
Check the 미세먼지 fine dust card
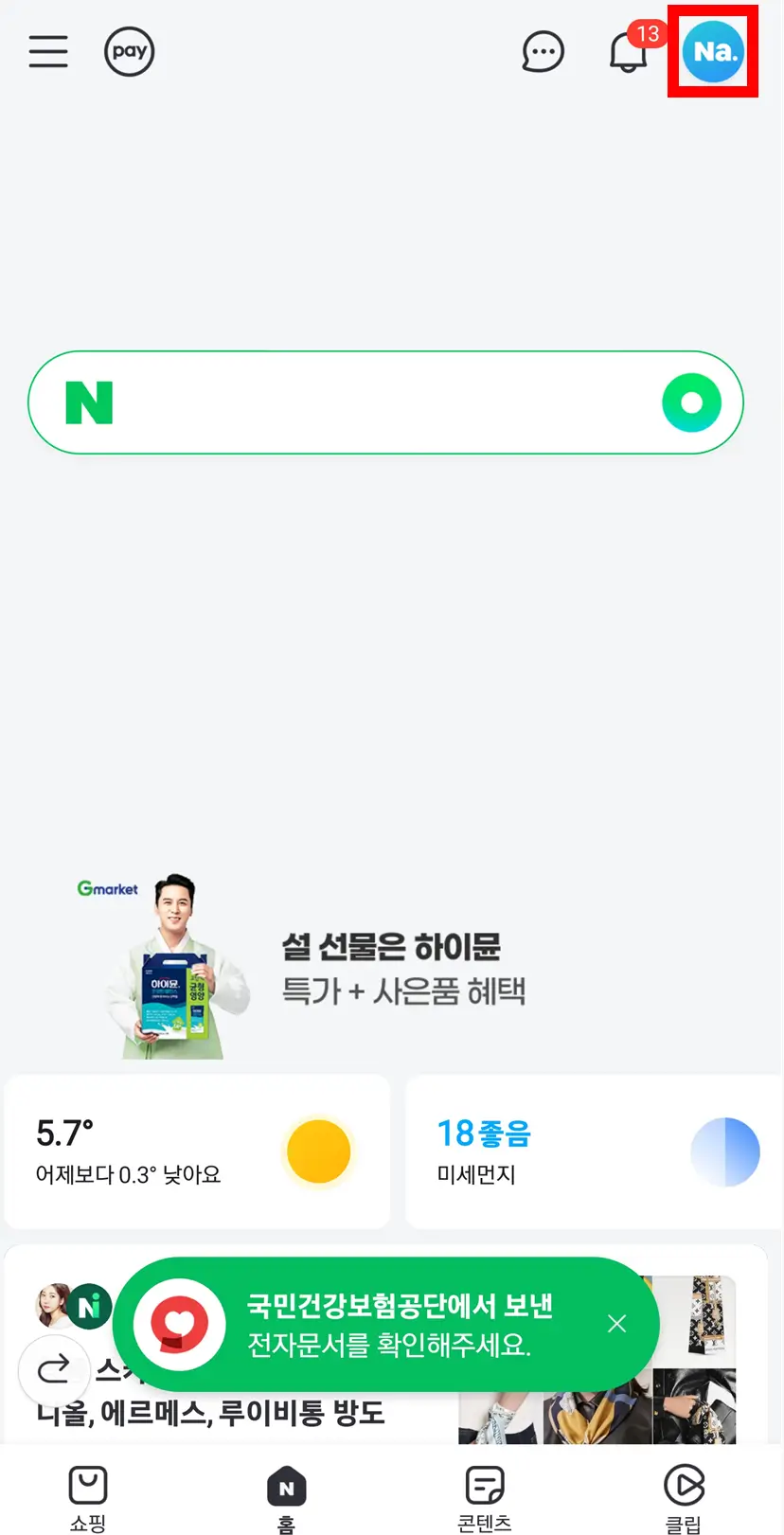click(587, 1151)
